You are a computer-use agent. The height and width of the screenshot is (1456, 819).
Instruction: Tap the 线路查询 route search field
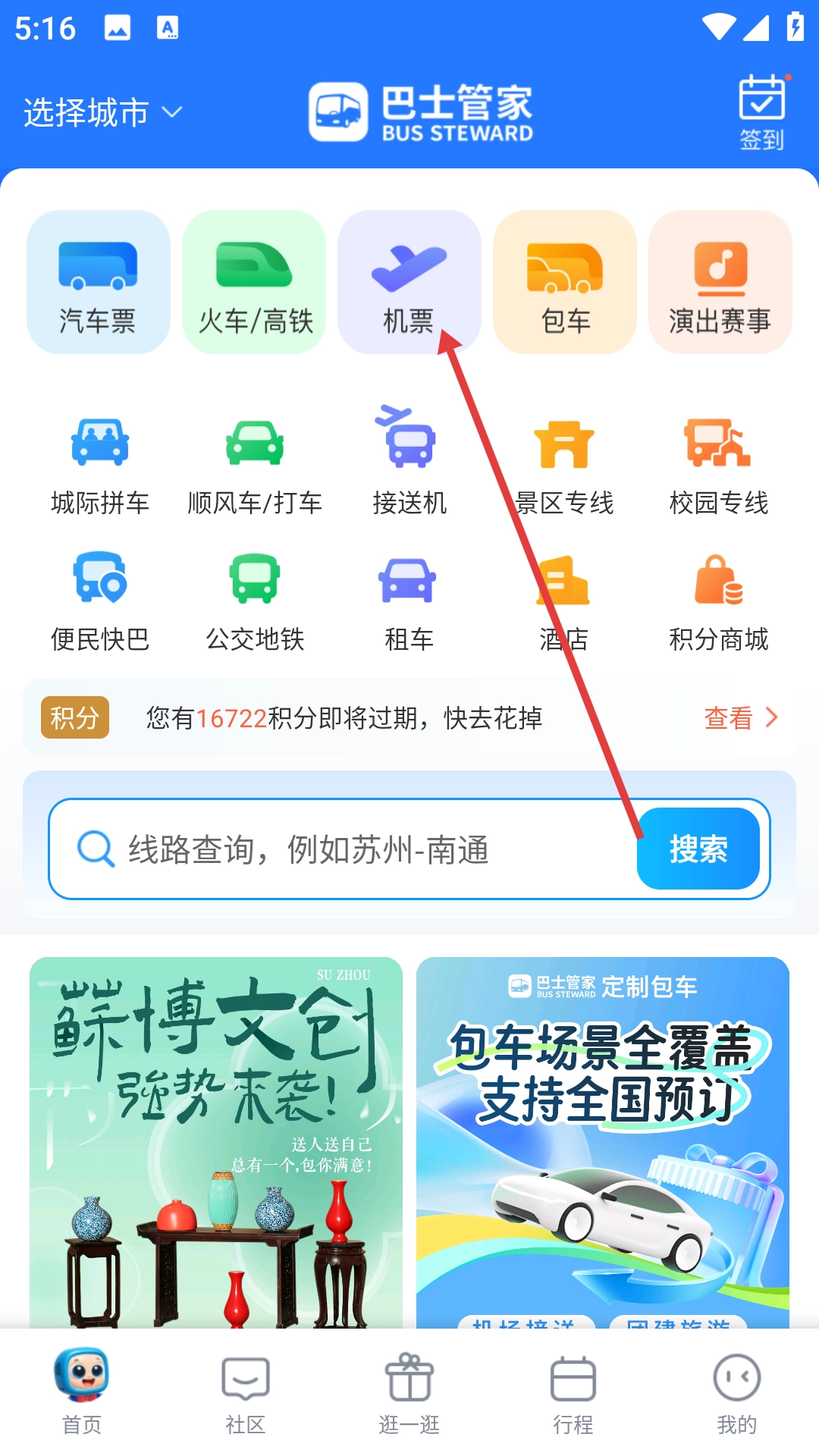point(341,849)
